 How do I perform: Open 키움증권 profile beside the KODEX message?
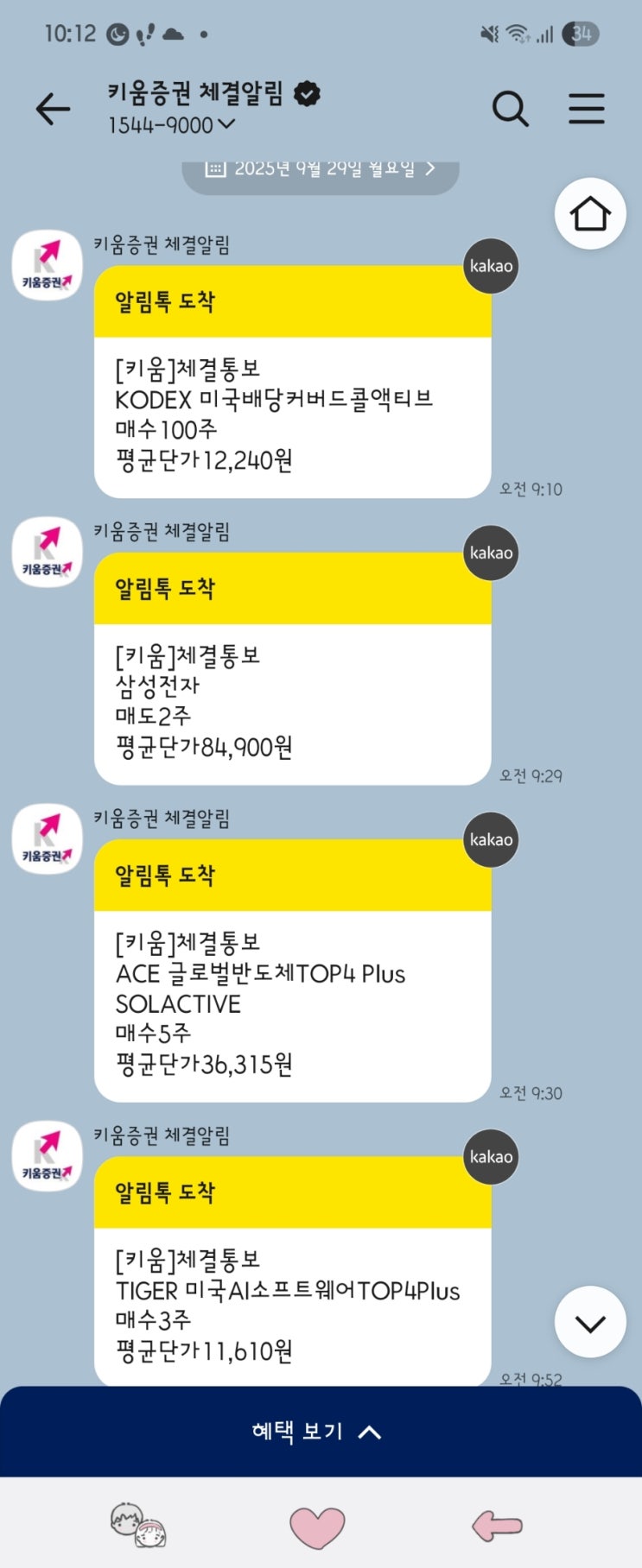47,265
